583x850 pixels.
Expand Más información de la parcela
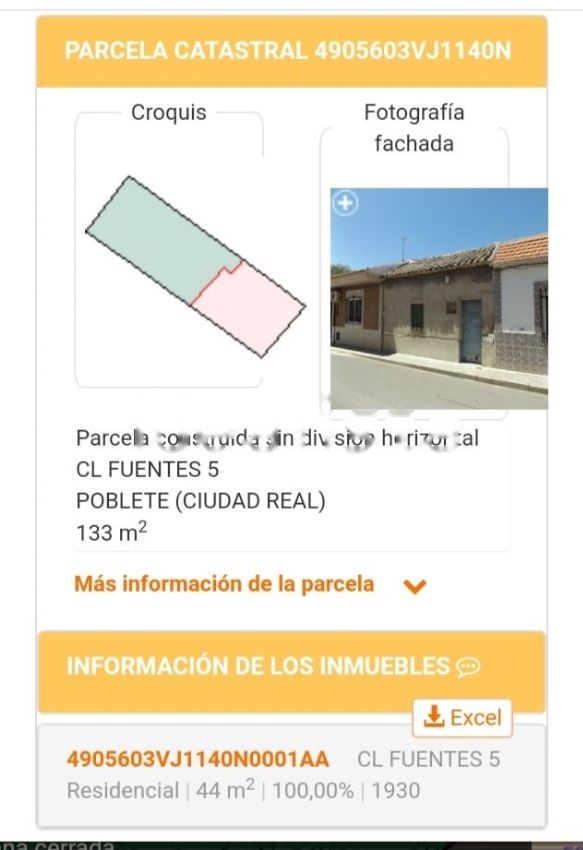(251, 585)
